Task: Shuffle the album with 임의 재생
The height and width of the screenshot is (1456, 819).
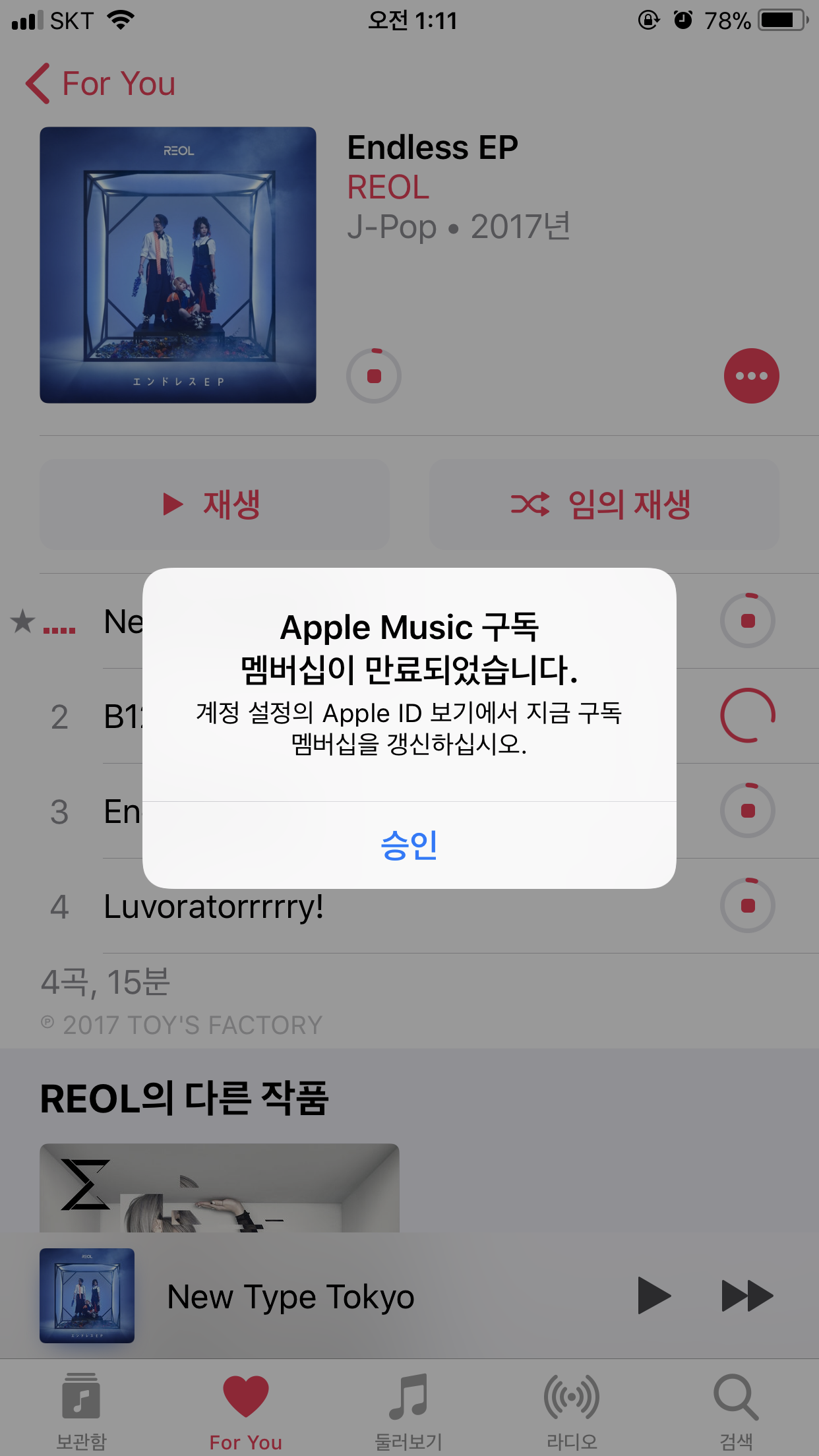Action: 604,504
